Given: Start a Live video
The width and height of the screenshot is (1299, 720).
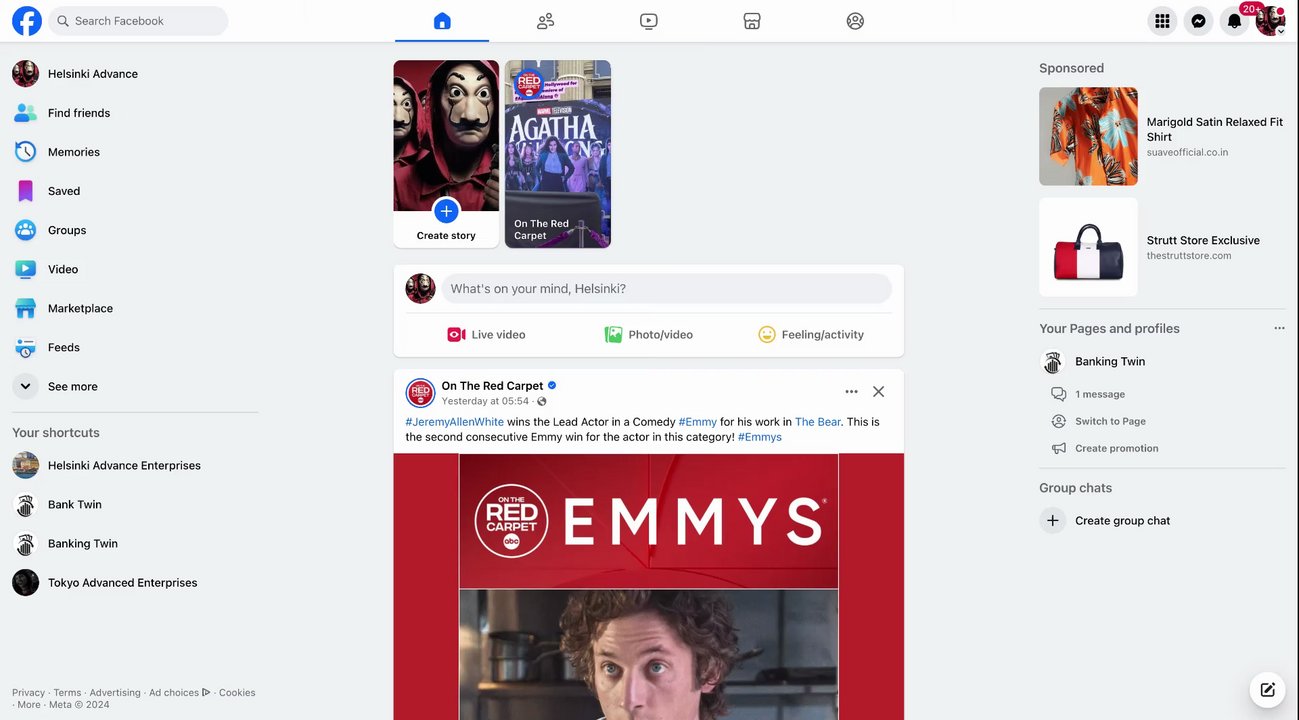Looking at the screenshot, I should pyautogui.click(x=486, y=335).
